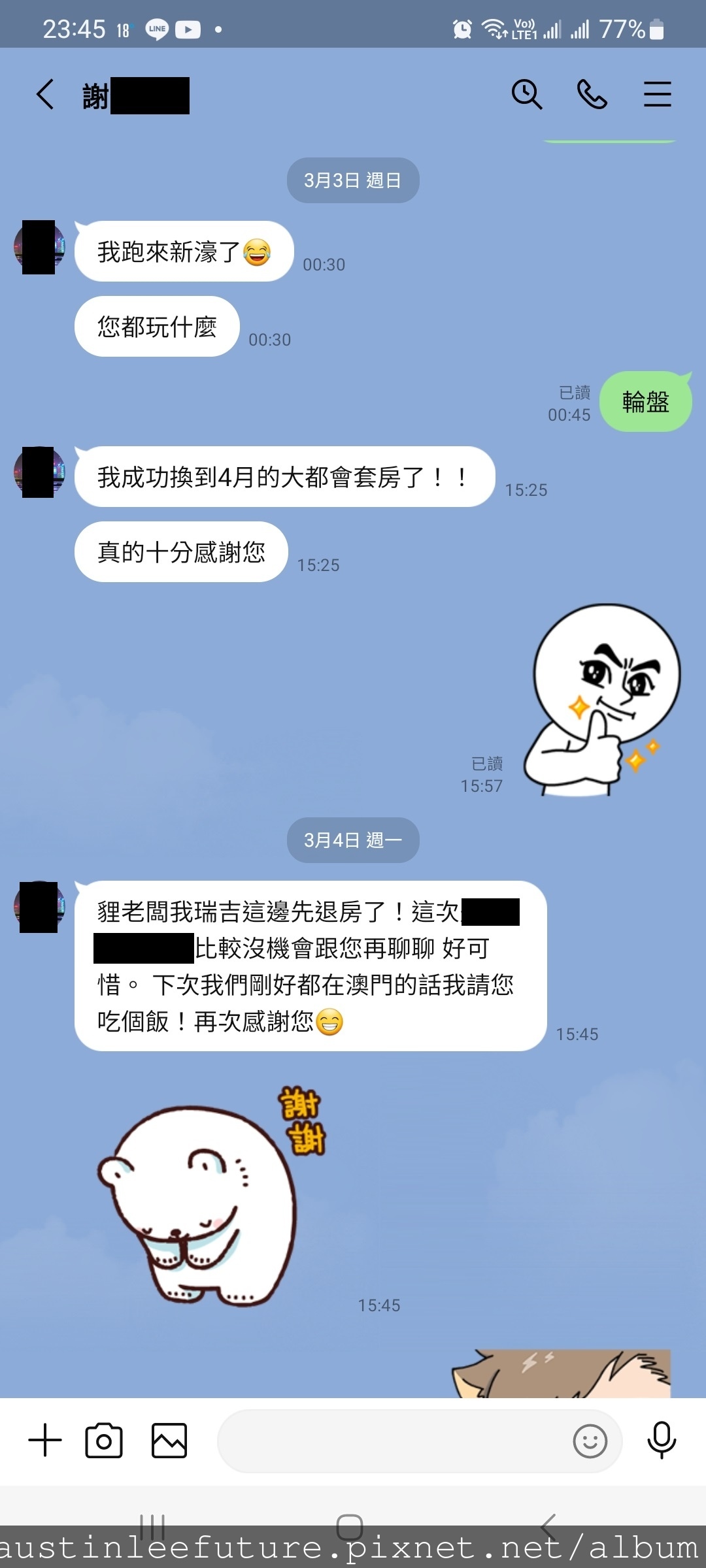Search within this conversation
Viewport: 706px width, 1568px height.
tap(526, 95)
